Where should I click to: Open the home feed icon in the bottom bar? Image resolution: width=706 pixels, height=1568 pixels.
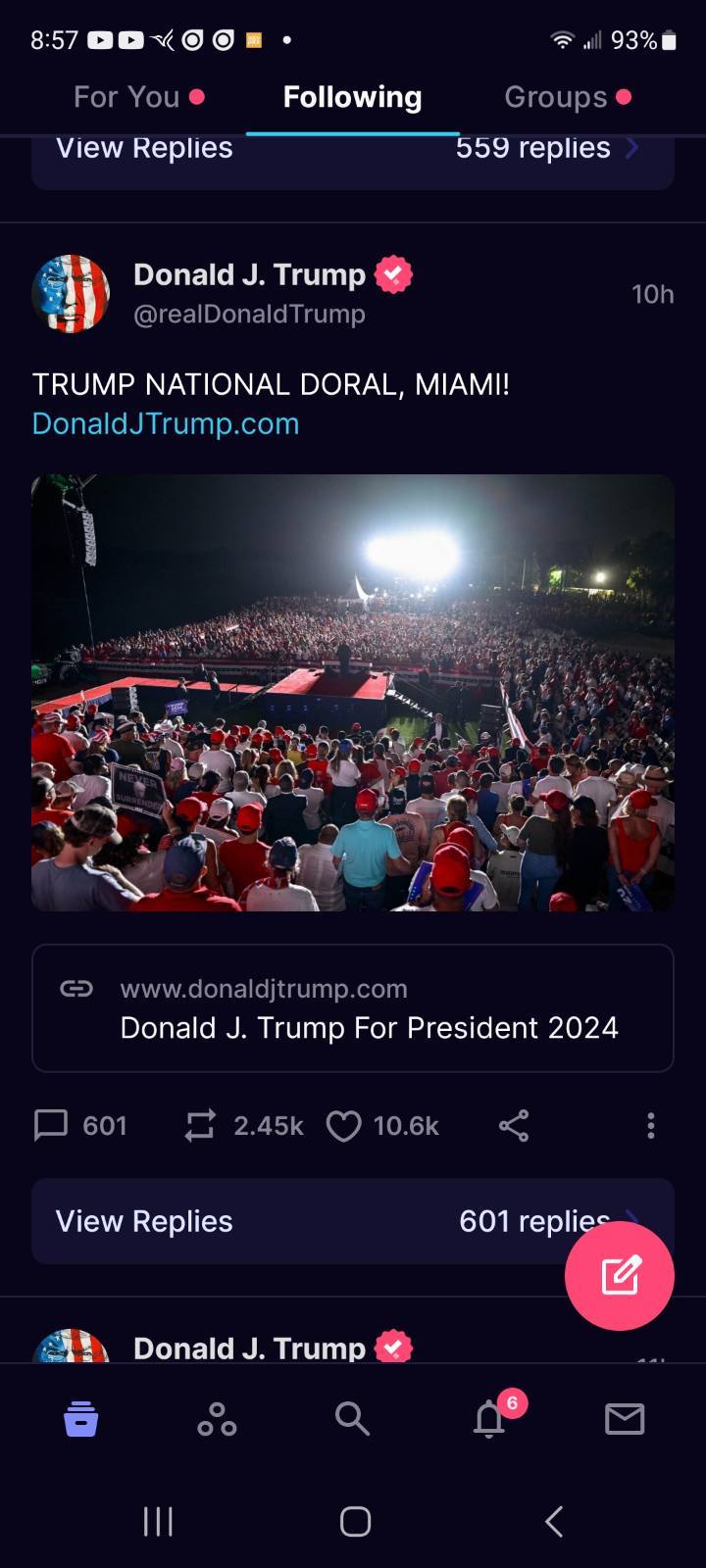coord(80,1418)
